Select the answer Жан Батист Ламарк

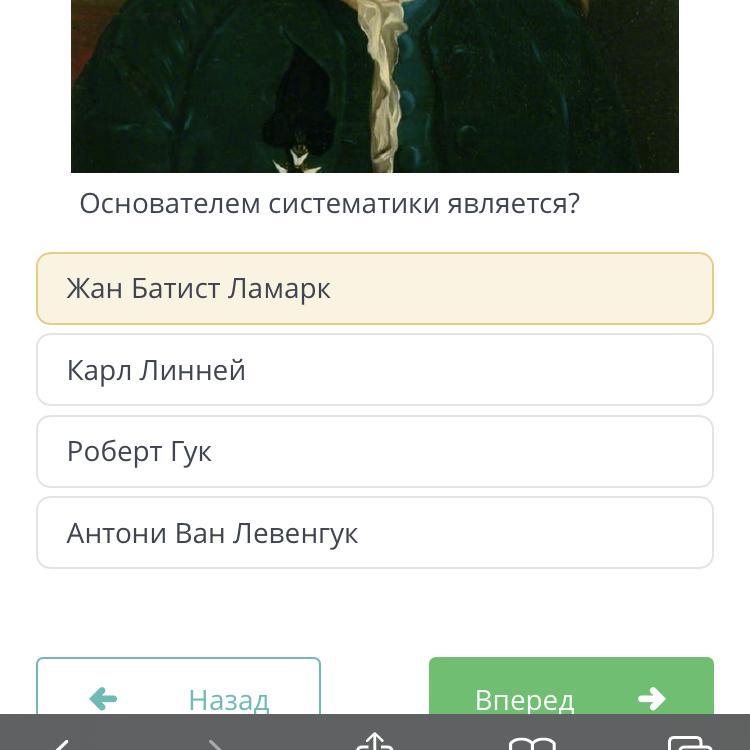(374, 289)
